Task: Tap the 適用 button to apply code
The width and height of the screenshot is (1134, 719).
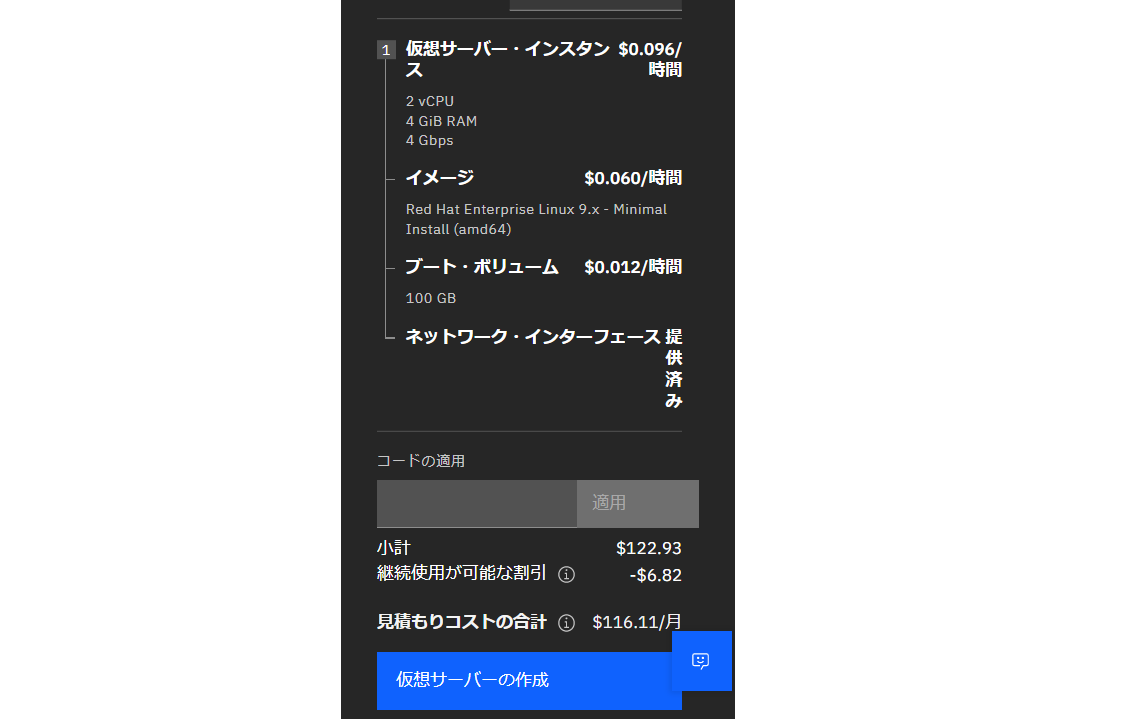Action: pyautogui.click(x=637, y=503)
